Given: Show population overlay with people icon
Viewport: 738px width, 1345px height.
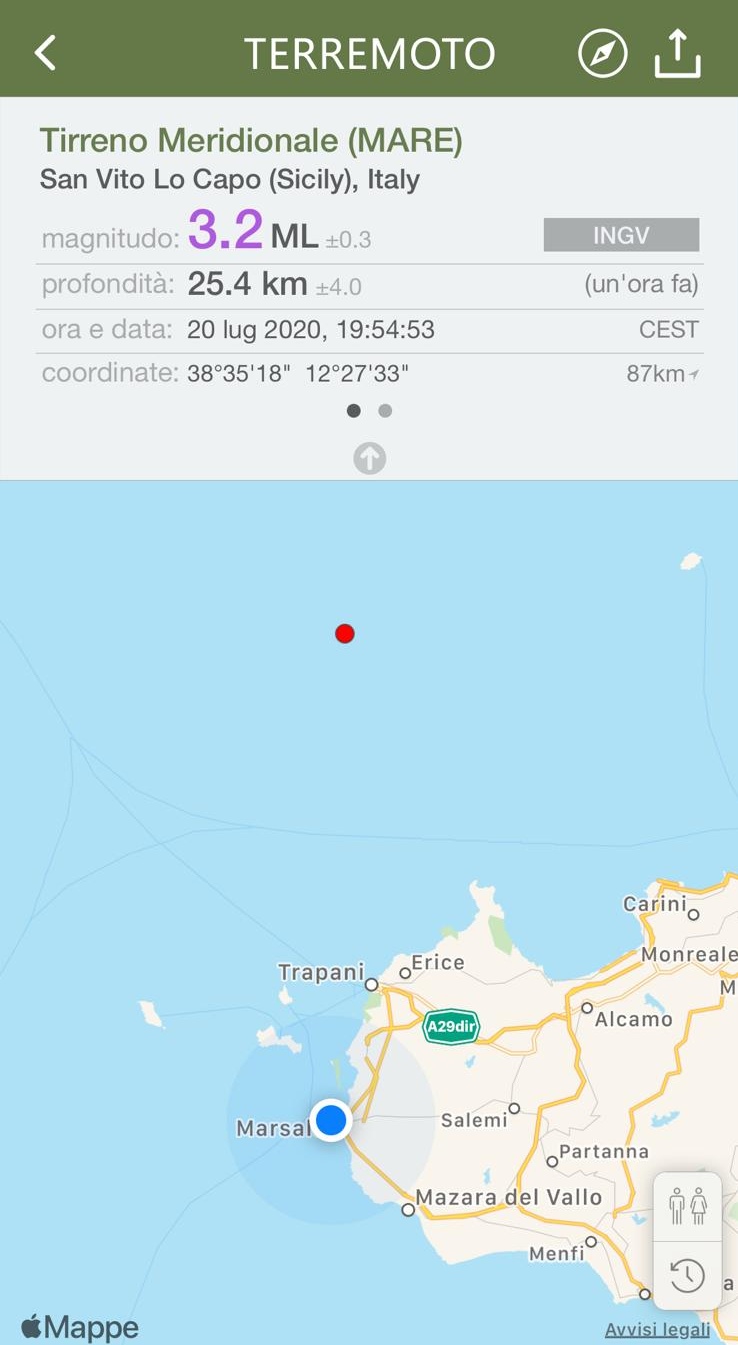Looking at the screenshot, I should (688, 1206).
